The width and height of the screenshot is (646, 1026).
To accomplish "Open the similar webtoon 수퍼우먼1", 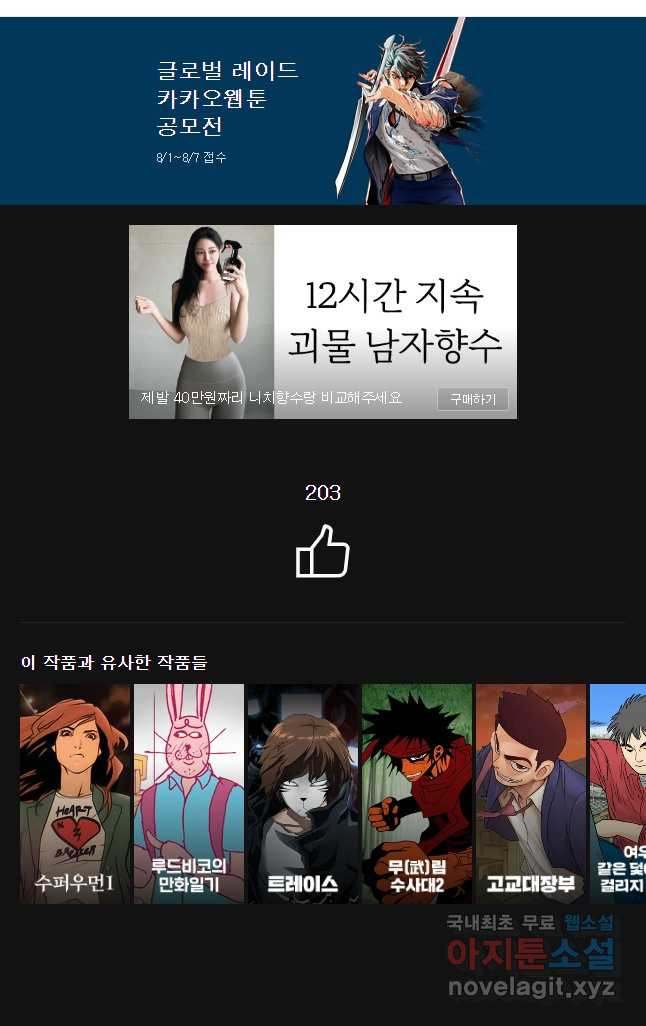I will click(75, 793).
